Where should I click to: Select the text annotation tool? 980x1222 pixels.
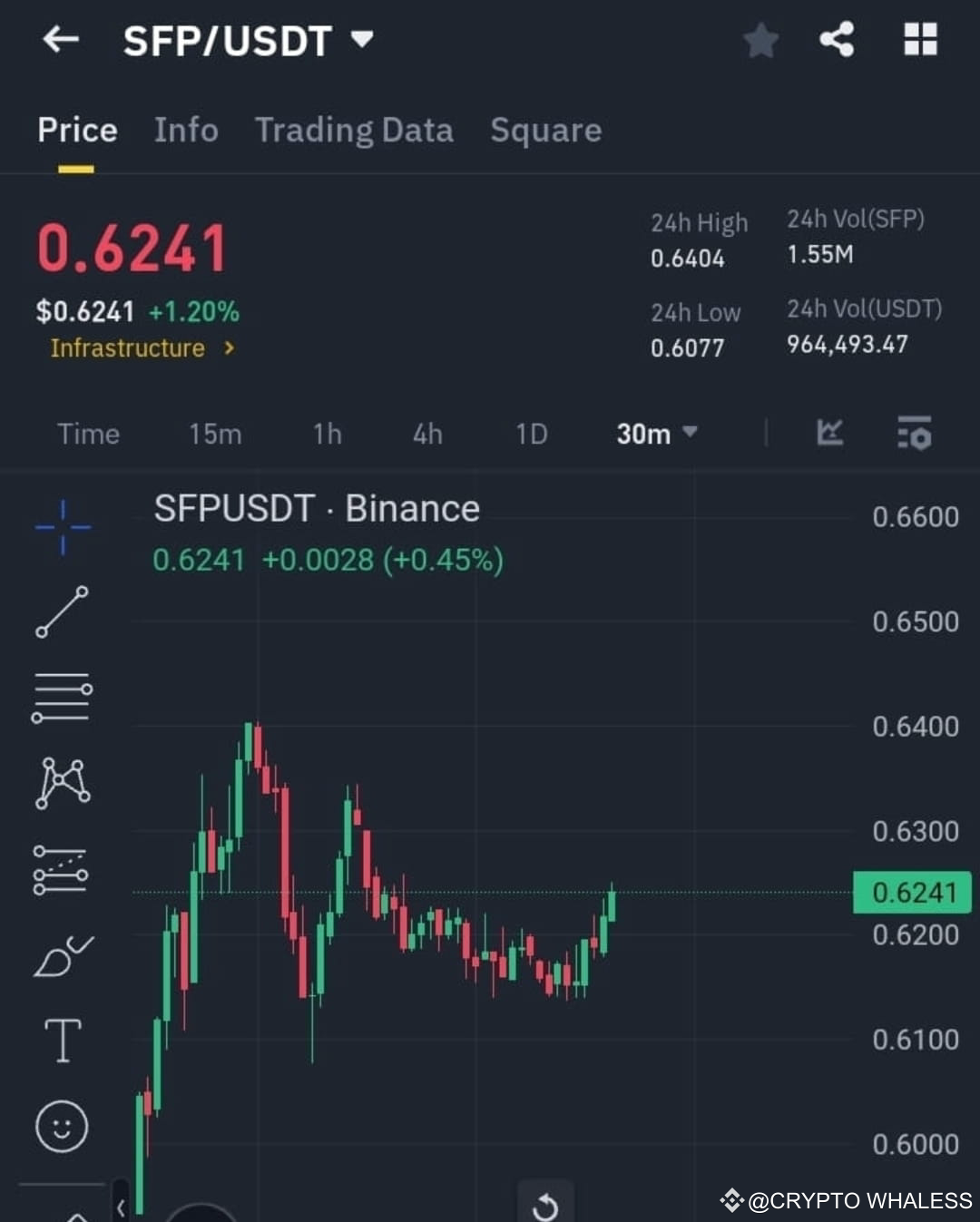coord(63,1041)
